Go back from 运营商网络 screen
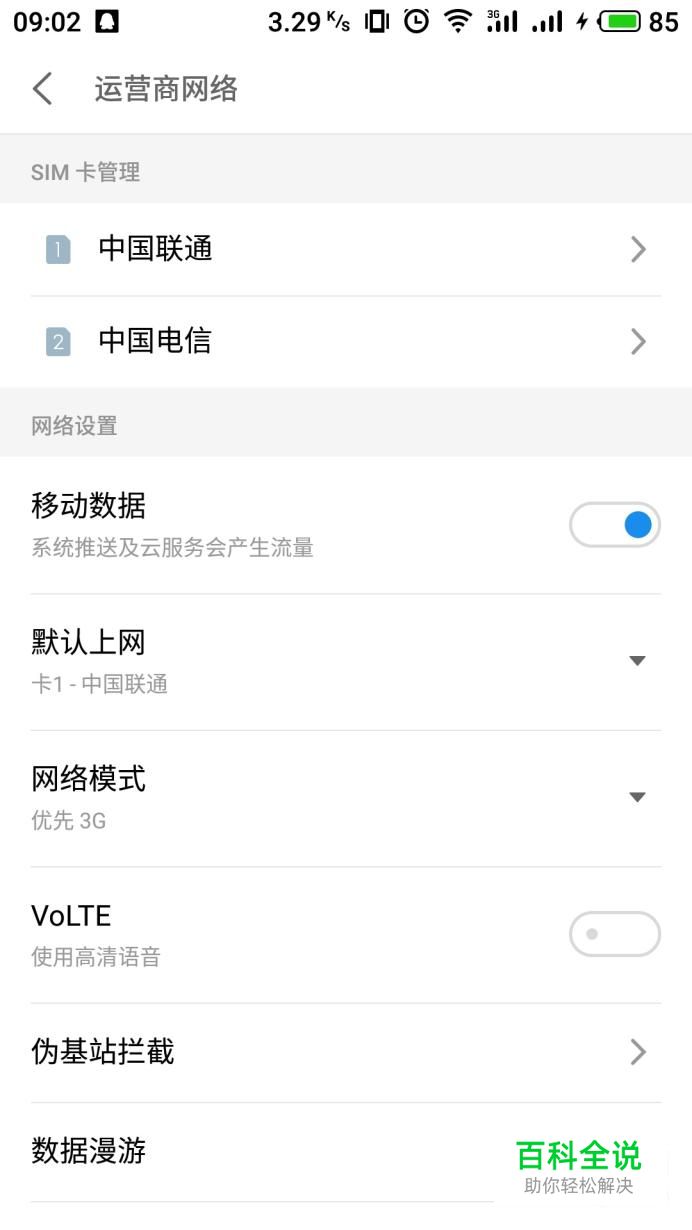Screen dimensions: 692x1230 click(42, 89)
